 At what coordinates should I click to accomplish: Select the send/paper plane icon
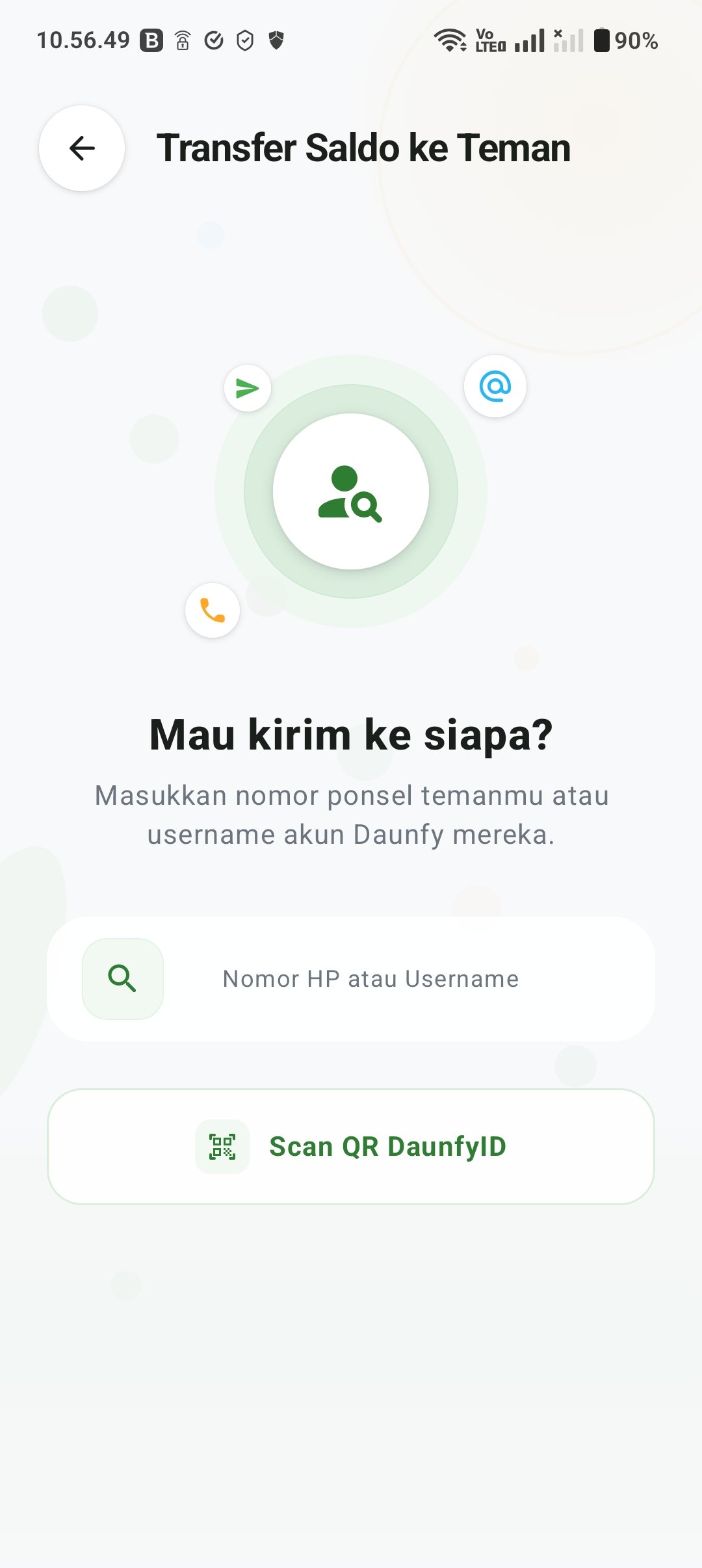pos(248,388)
